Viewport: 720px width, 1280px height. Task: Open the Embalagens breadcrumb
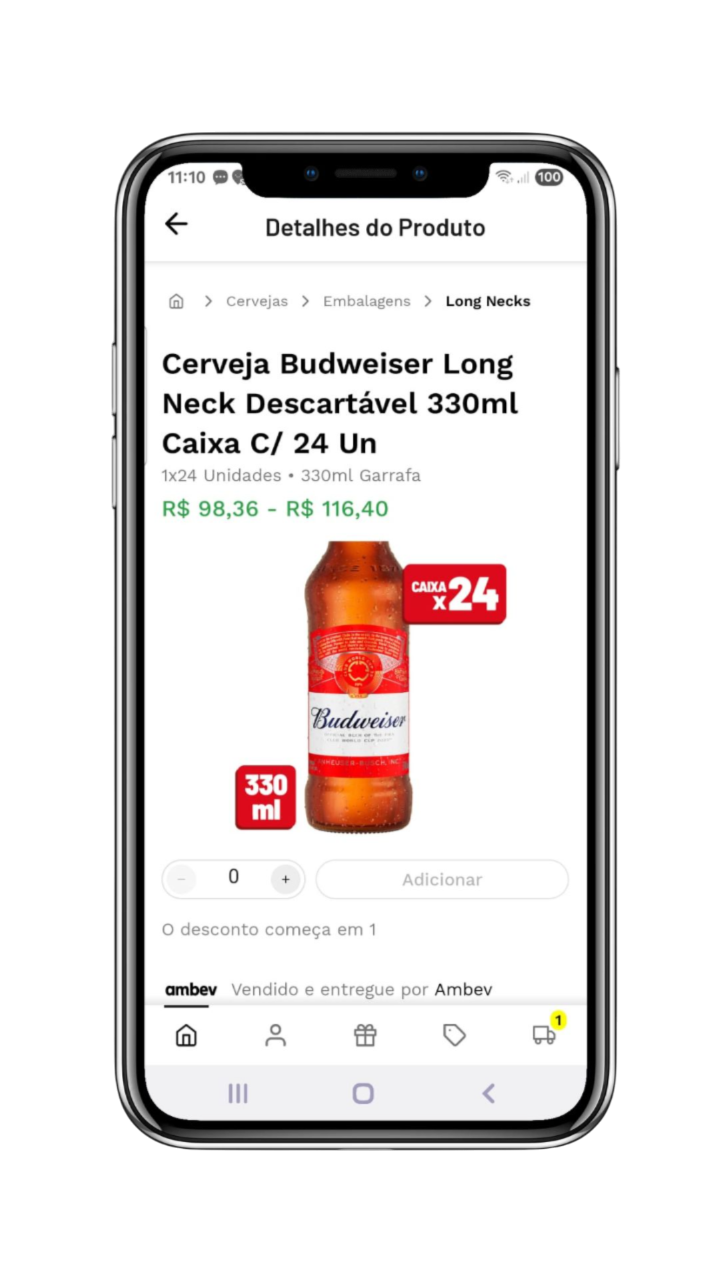coord(366,301)
